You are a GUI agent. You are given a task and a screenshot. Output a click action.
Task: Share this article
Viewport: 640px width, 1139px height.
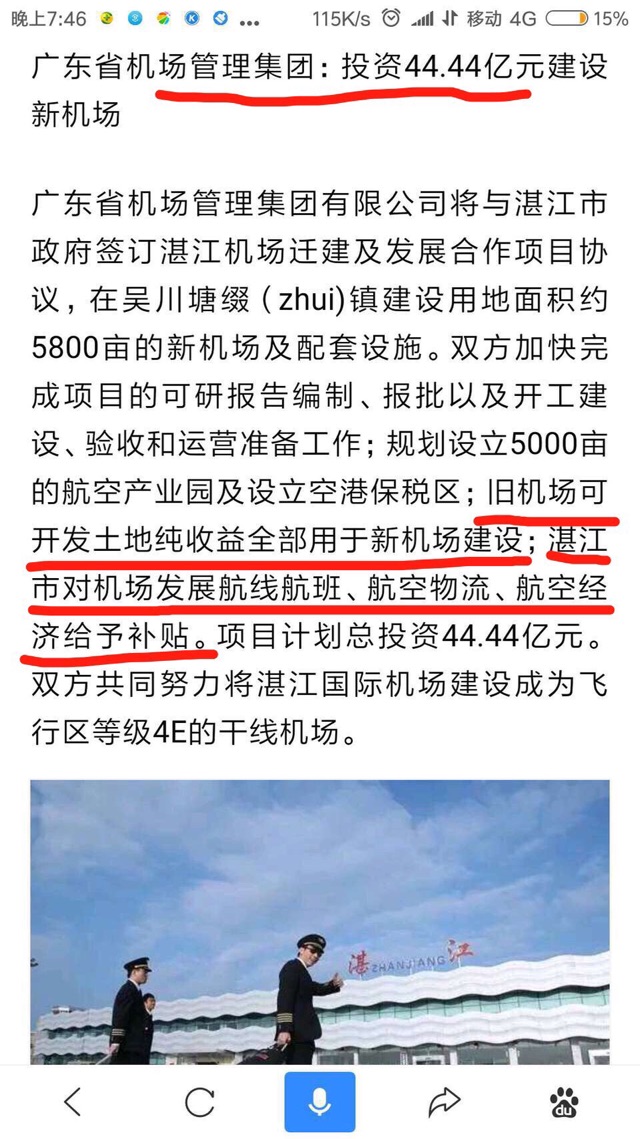point(442,1103)
